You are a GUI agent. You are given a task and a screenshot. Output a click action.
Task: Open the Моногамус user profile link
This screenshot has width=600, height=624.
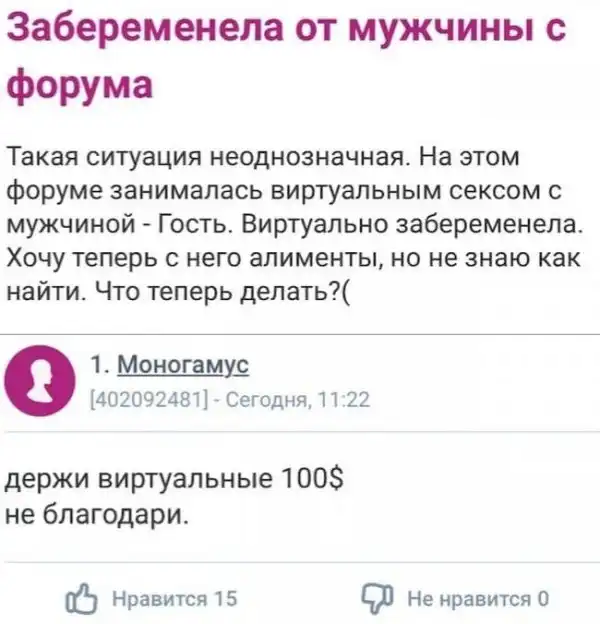click(184, 364)
